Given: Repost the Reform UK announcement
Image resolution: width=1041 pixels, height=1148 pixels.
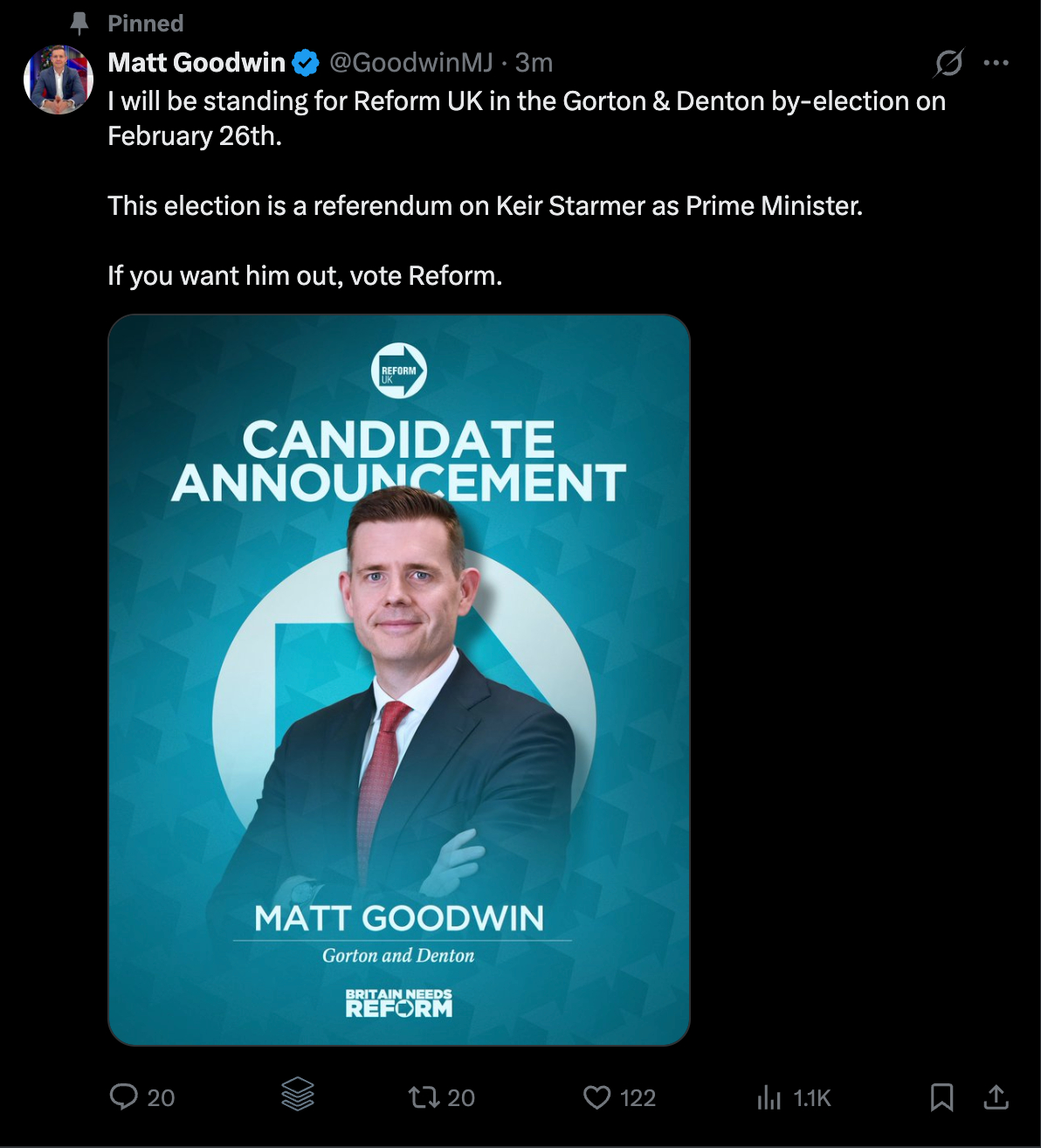Looking at the screenshot, I should coord(425,1097).
